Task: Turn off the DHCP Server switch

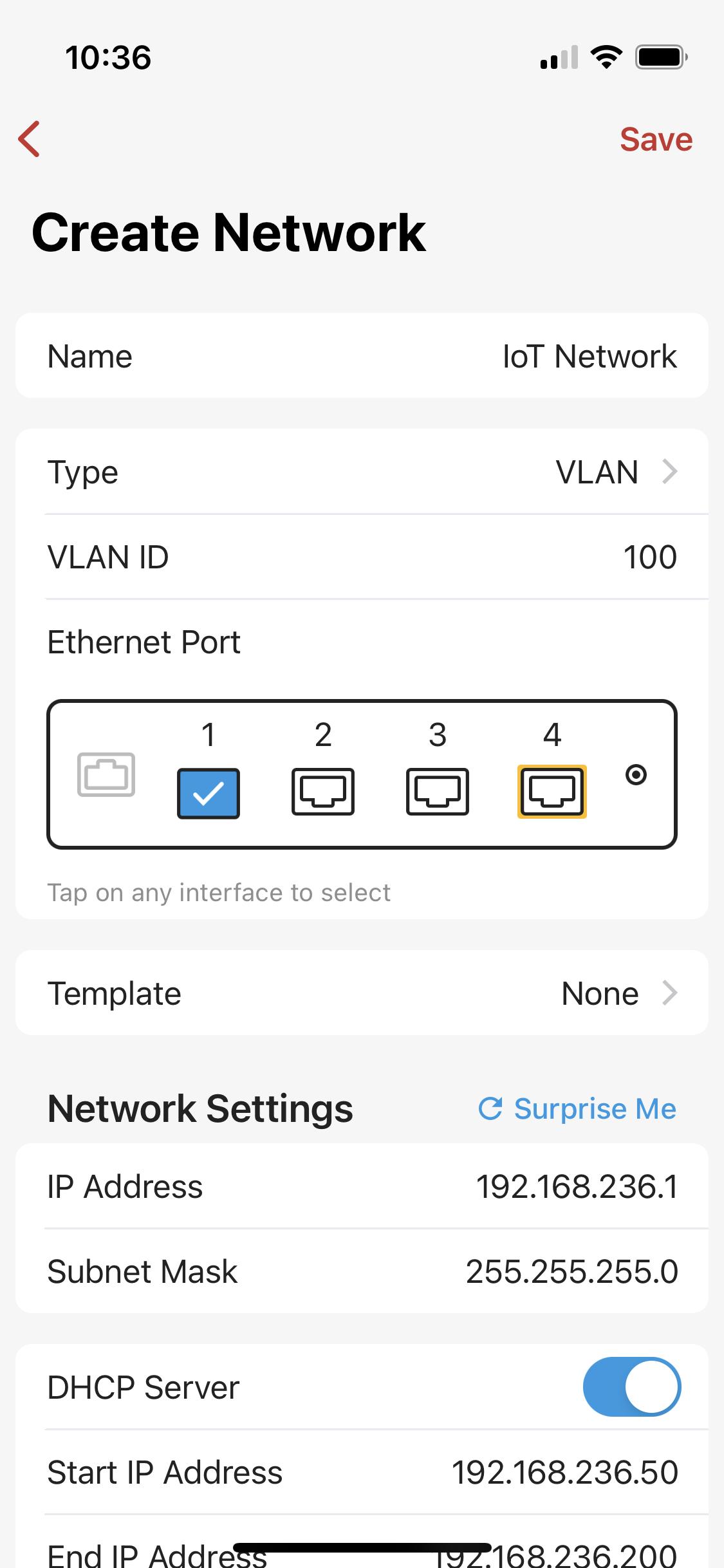Action: tap(632, 1386)
